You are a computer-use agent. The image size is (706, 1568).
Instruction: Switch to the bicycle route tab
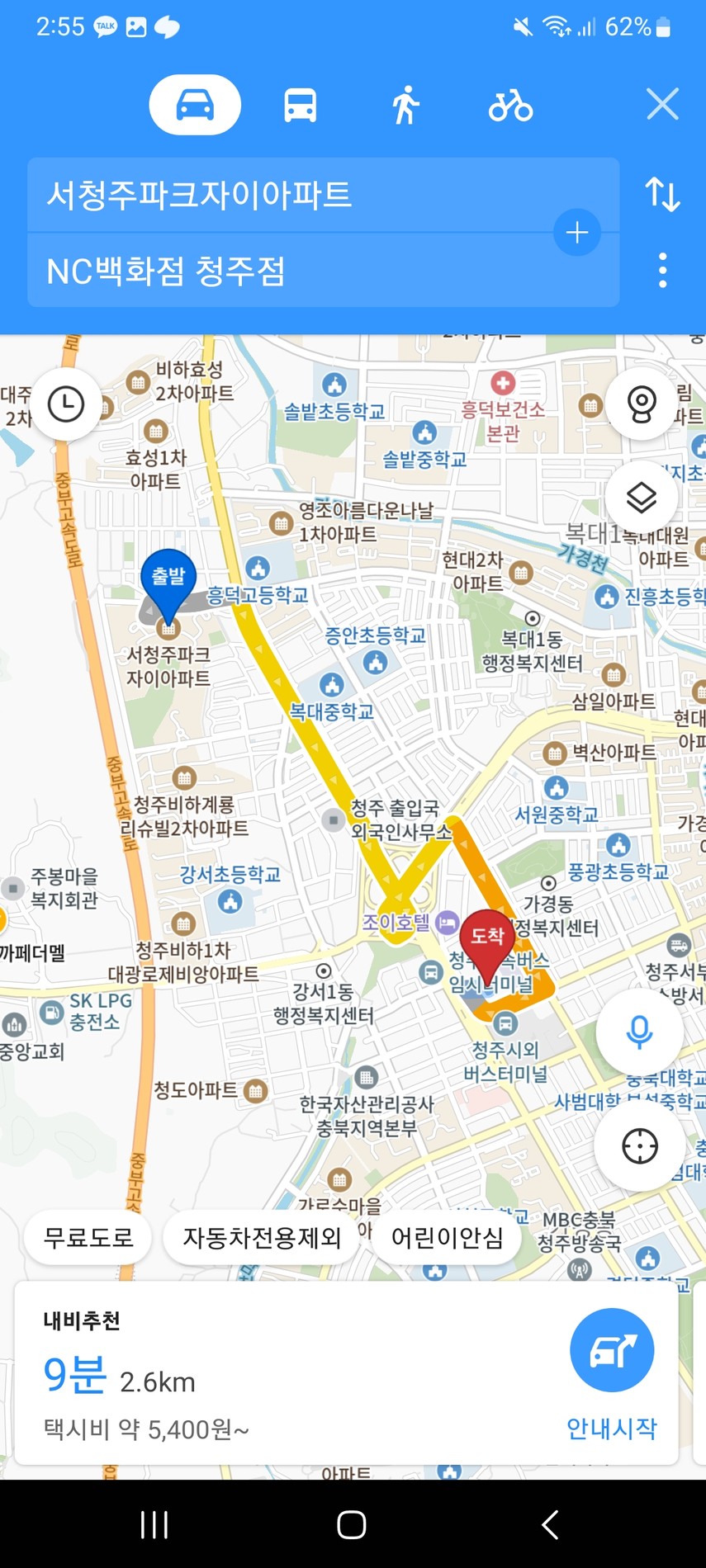click(x=510, y=106)
